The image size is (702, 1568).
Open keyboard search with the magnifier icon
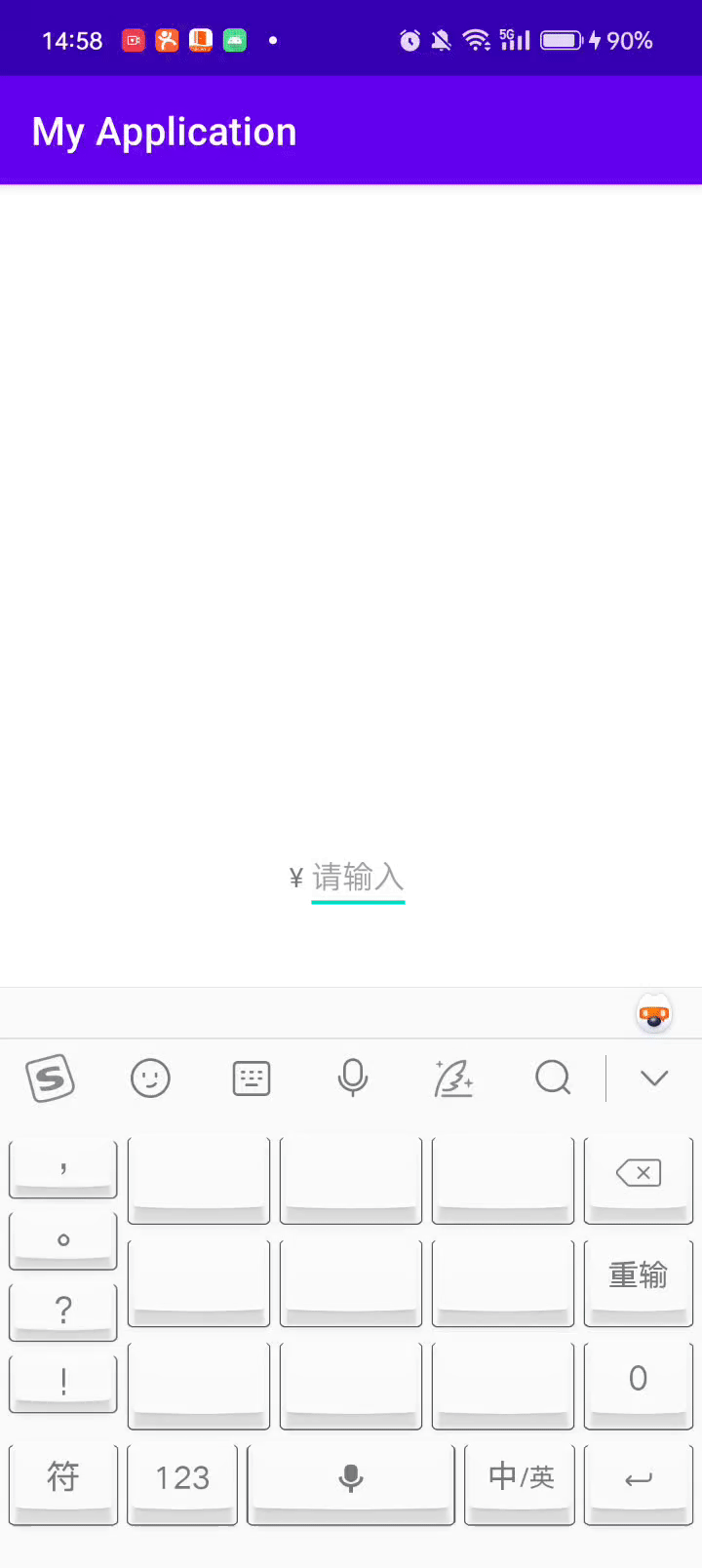553,1078
